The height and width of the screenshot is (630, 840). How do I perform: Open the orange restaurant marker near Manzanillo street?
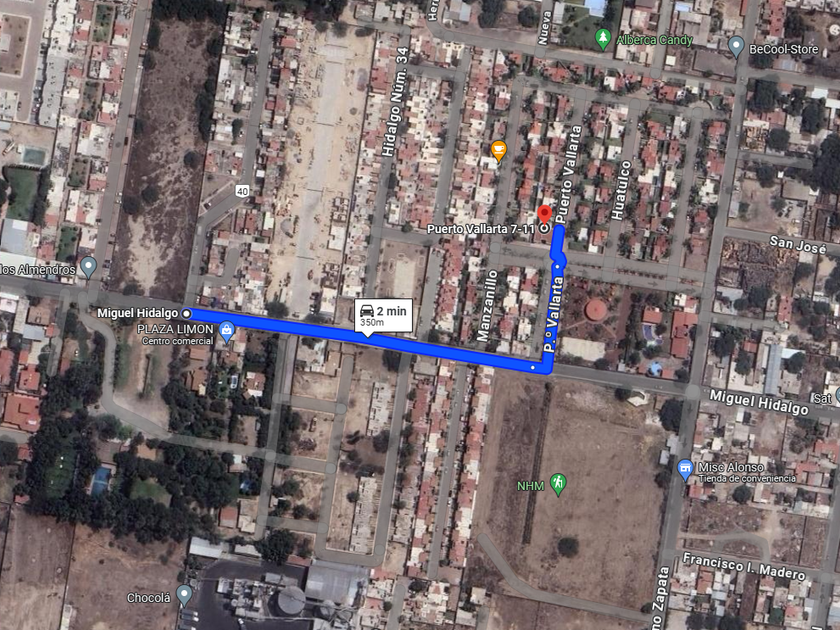[498, 151]
